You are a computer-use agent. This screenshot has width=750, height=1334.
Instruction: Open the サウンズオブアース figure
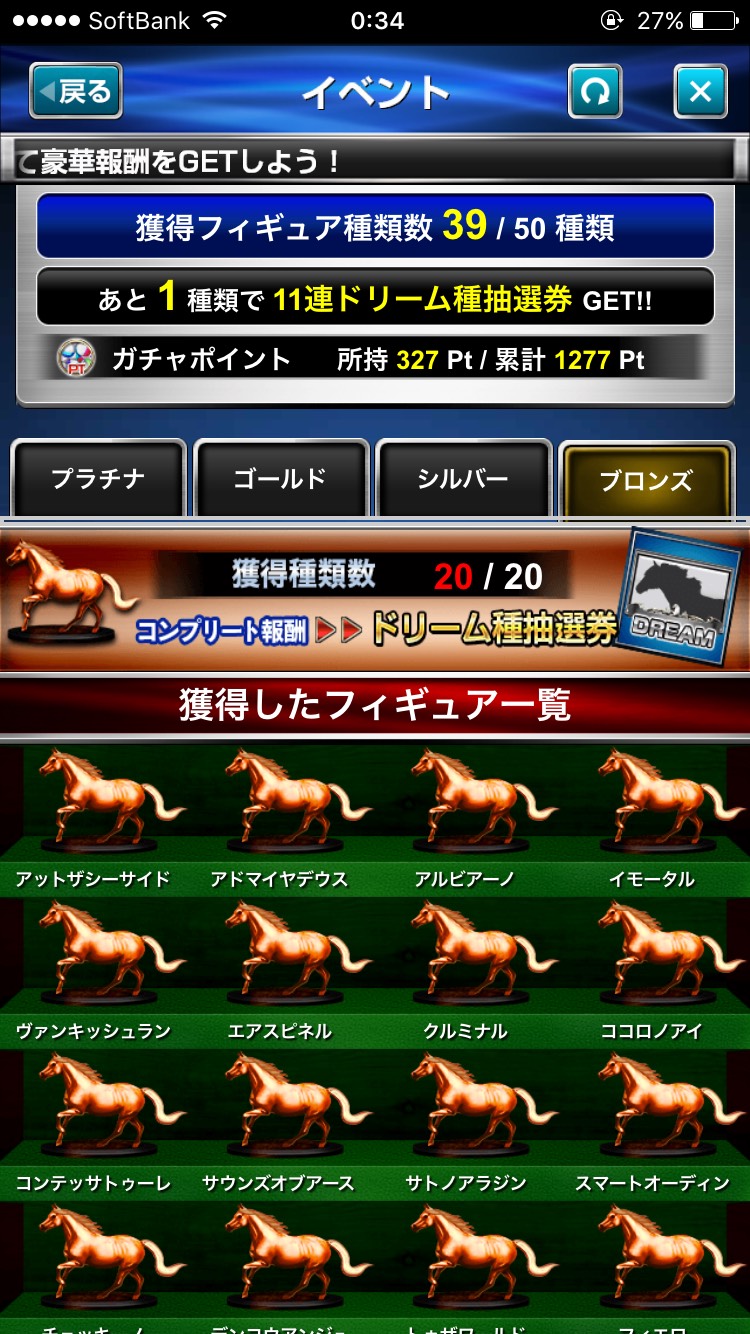[x=280, y=1124]
